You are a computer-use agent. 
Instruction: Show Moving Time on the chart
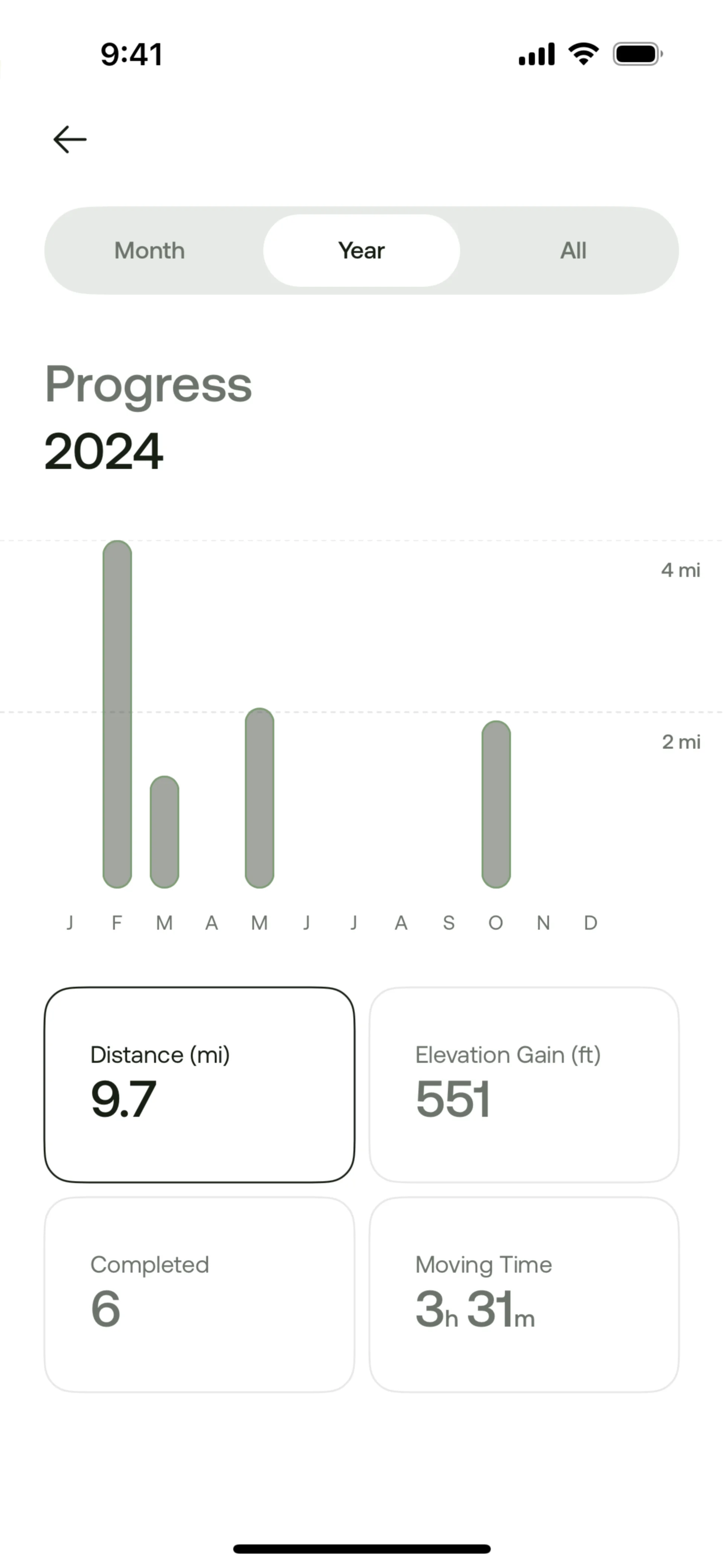(524, 1294)
